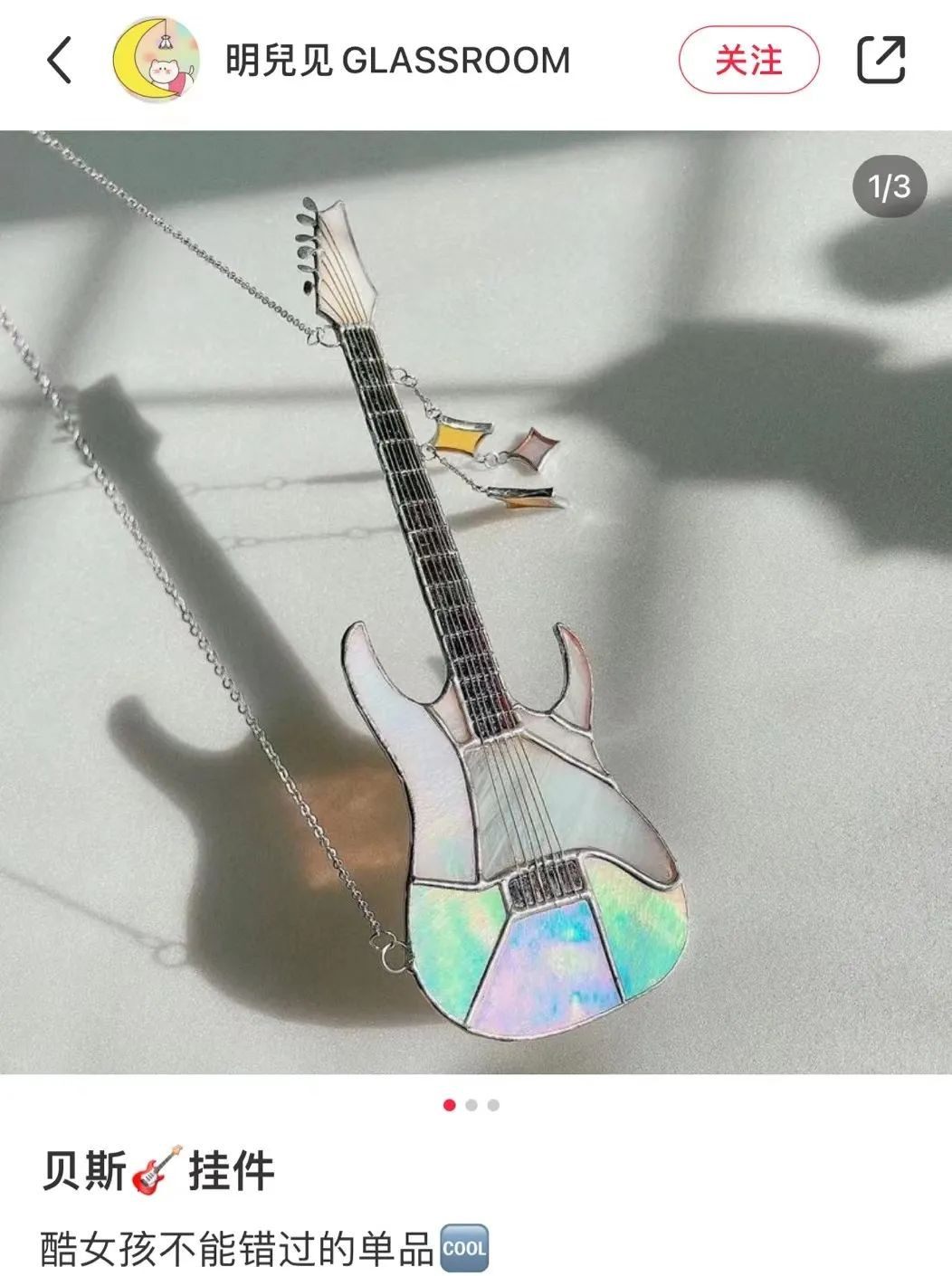Follow the author with 关注 button
This screenshot has height=1276, width=952.
[x=748, y=61]
